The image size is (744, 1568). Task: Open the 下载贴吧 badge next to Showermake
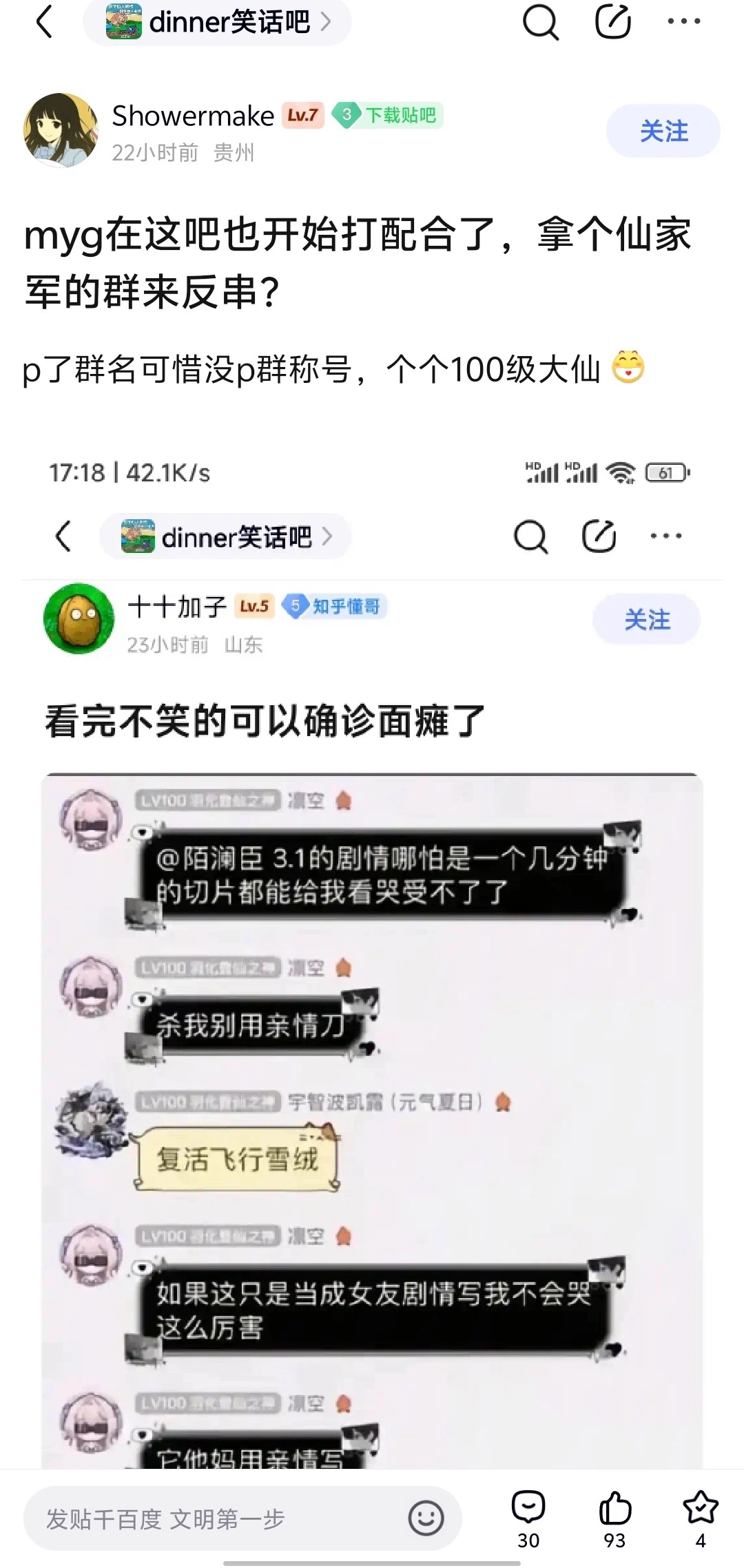click(387, 115)
